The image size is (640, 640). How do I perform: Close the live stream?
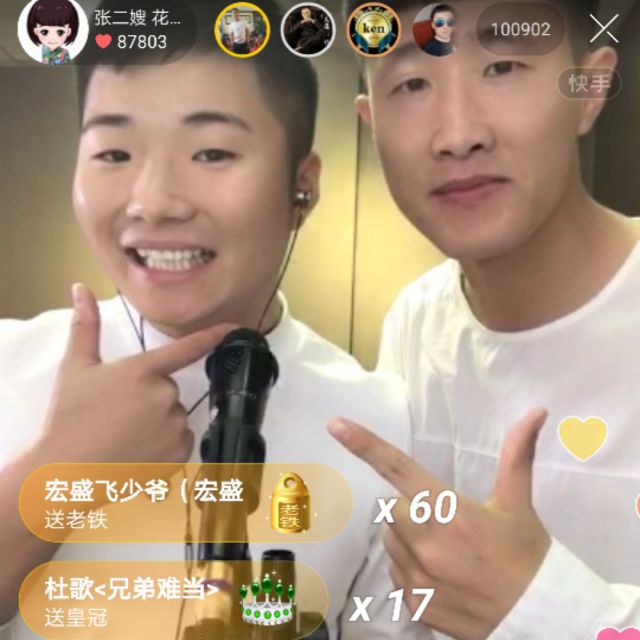[604, 29]
